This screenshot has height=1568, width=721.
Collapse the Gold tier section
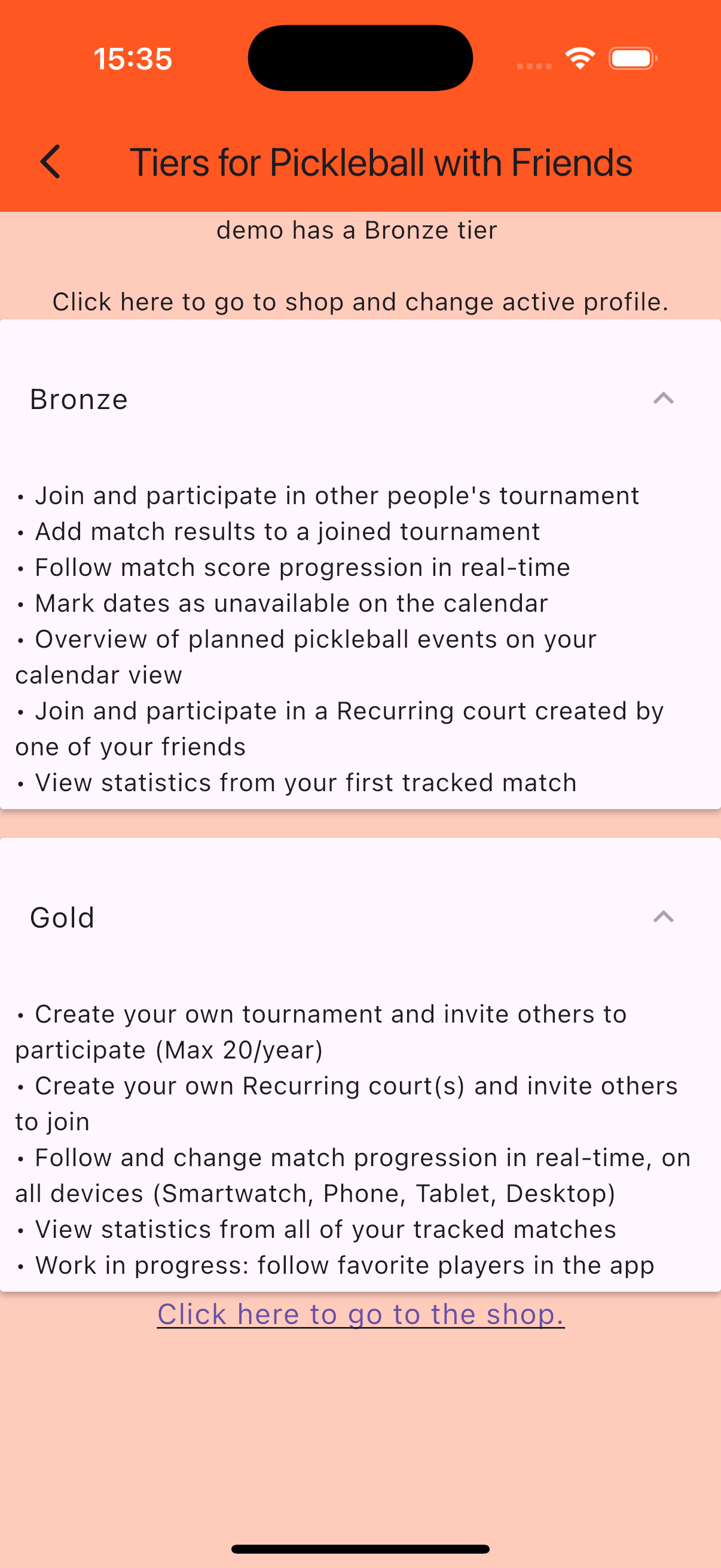(x=662, y=917)
